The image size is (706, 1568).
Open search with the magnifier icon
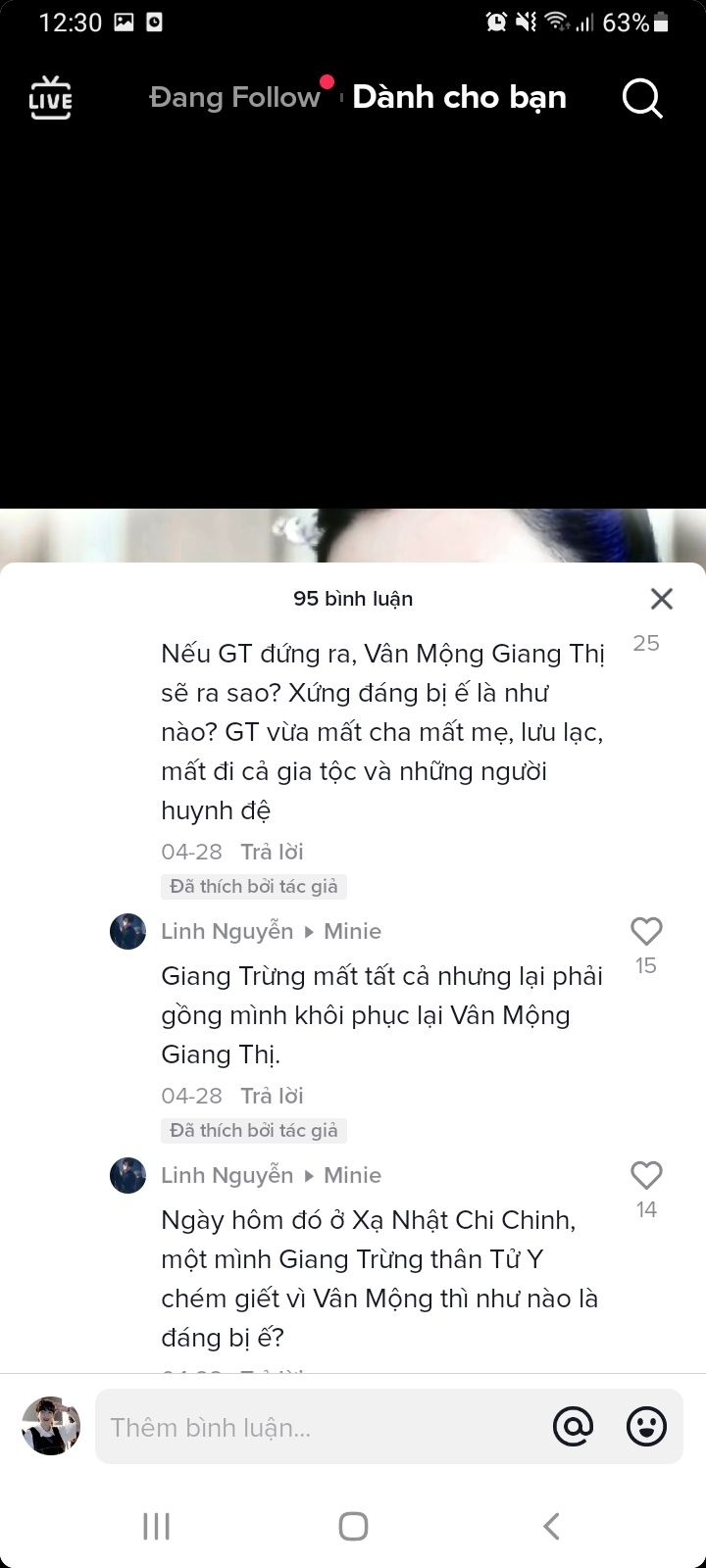click(x=642, y=98)
